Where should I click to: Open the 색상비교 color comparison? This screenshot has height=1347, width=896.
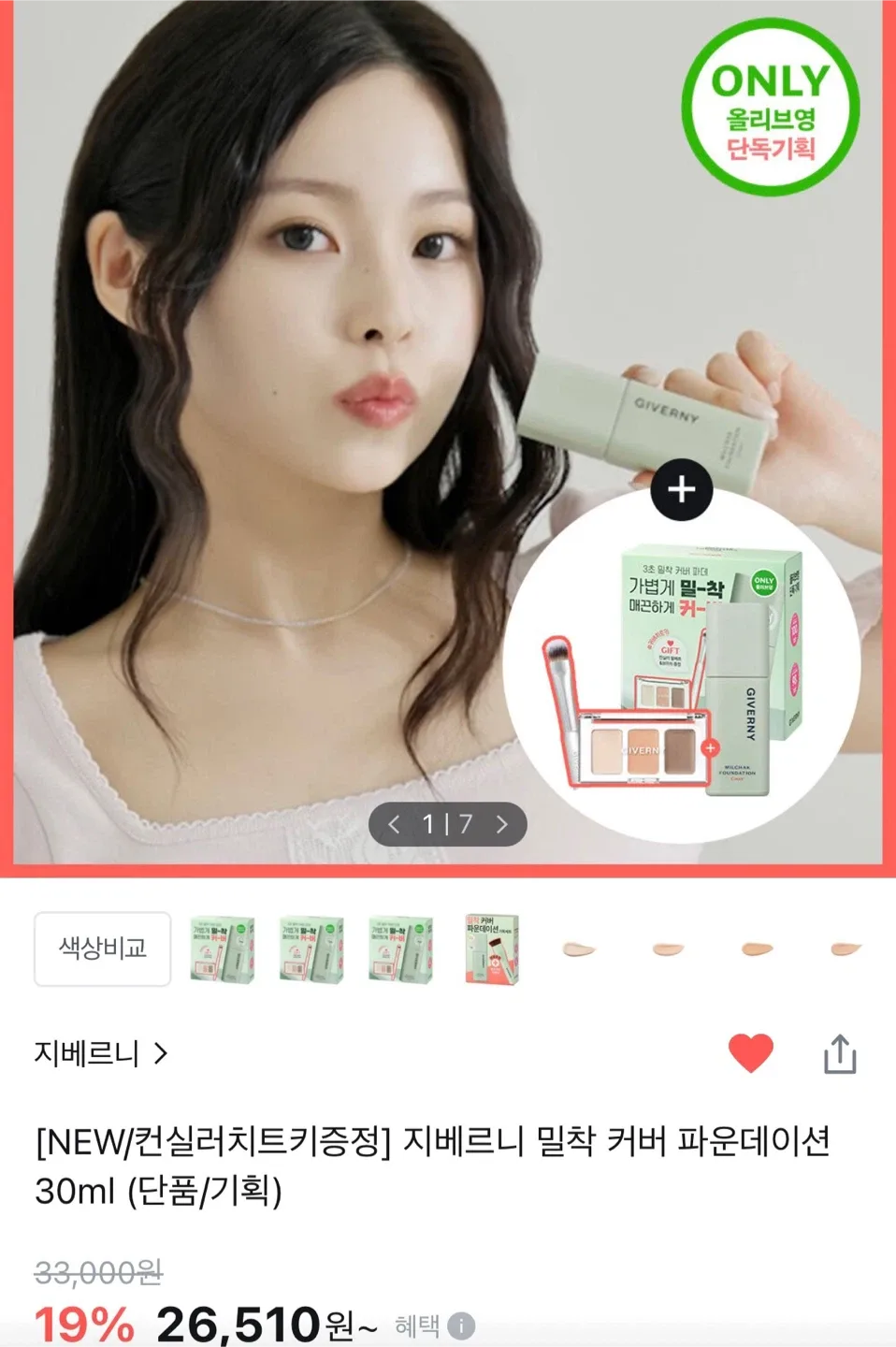103,949
